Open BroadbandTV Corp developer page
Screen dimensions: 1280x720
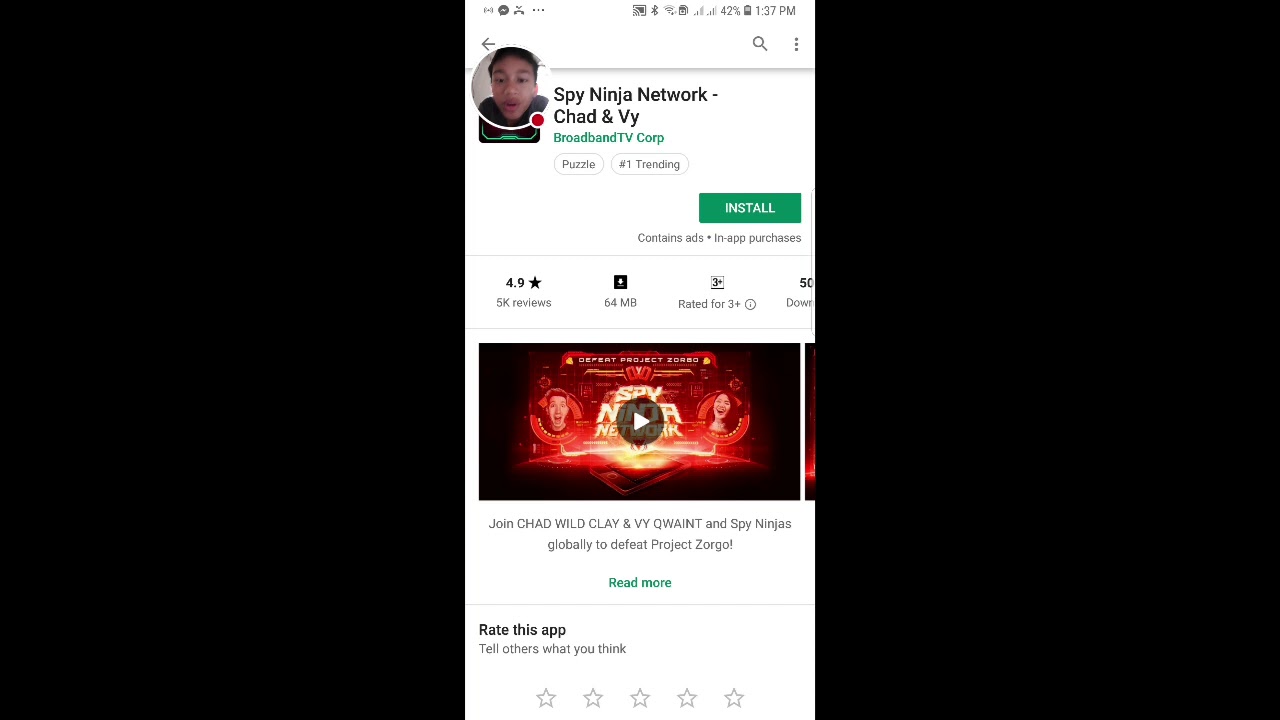[x=608, y=138]
